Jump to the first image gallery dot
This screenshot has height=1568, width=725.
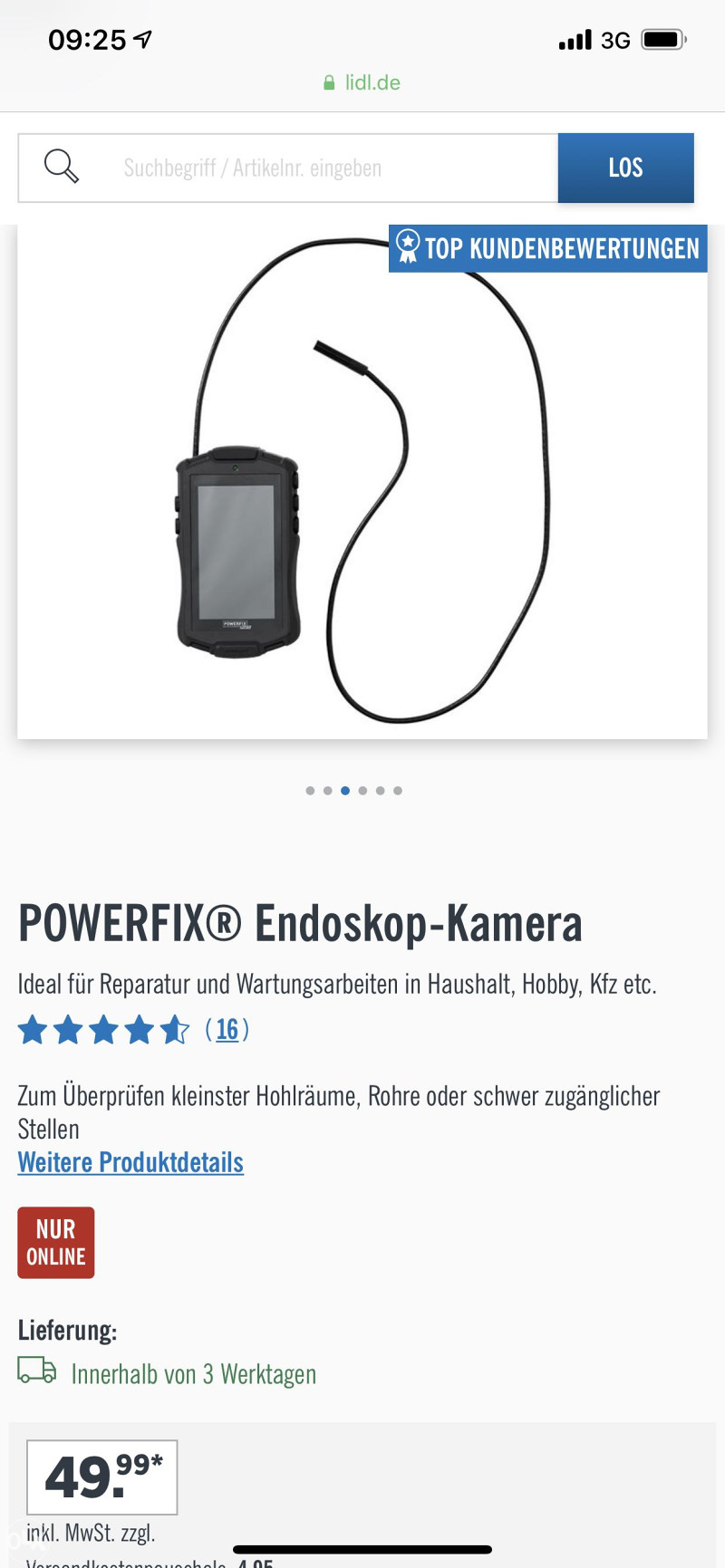pyautogui.click(x=310, y=791)
